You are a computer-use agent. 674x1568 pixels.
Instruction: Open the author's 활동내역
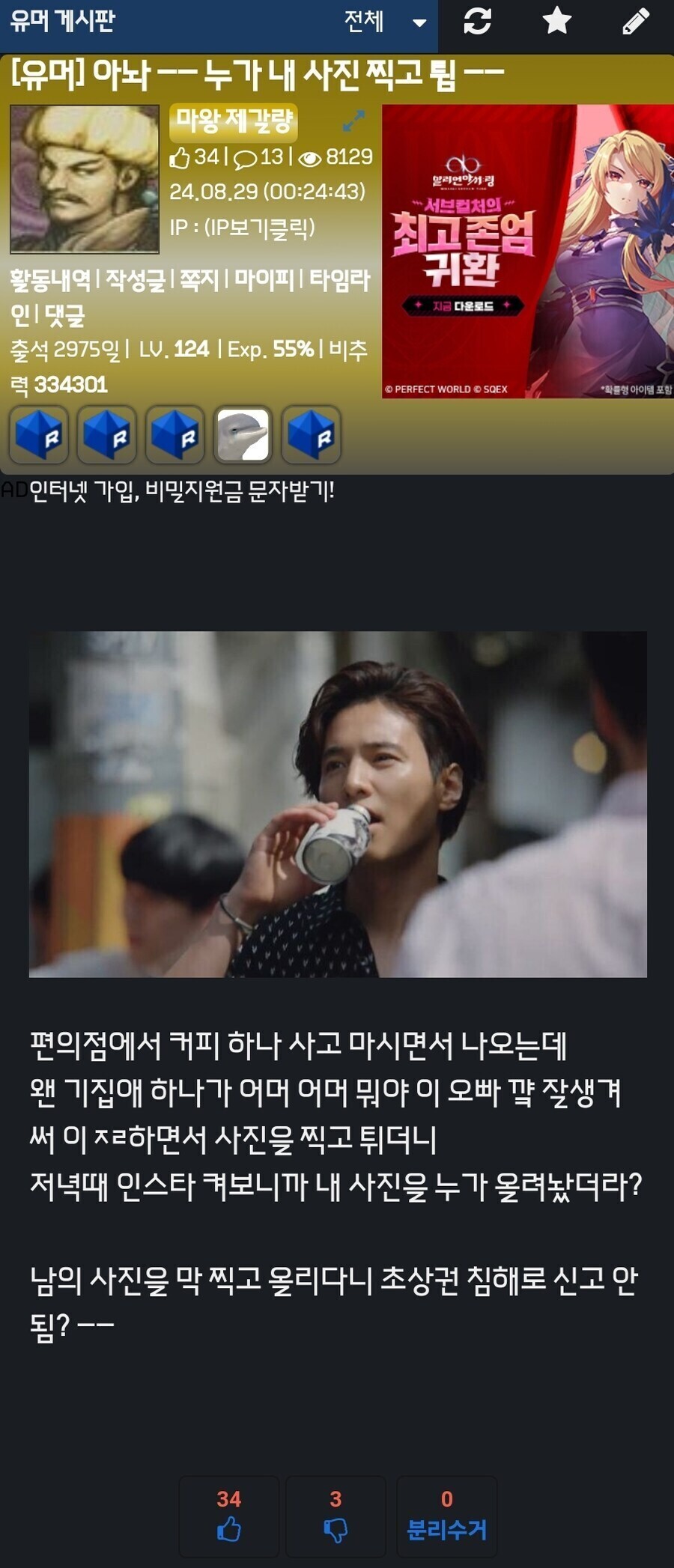tap(49, 280)
